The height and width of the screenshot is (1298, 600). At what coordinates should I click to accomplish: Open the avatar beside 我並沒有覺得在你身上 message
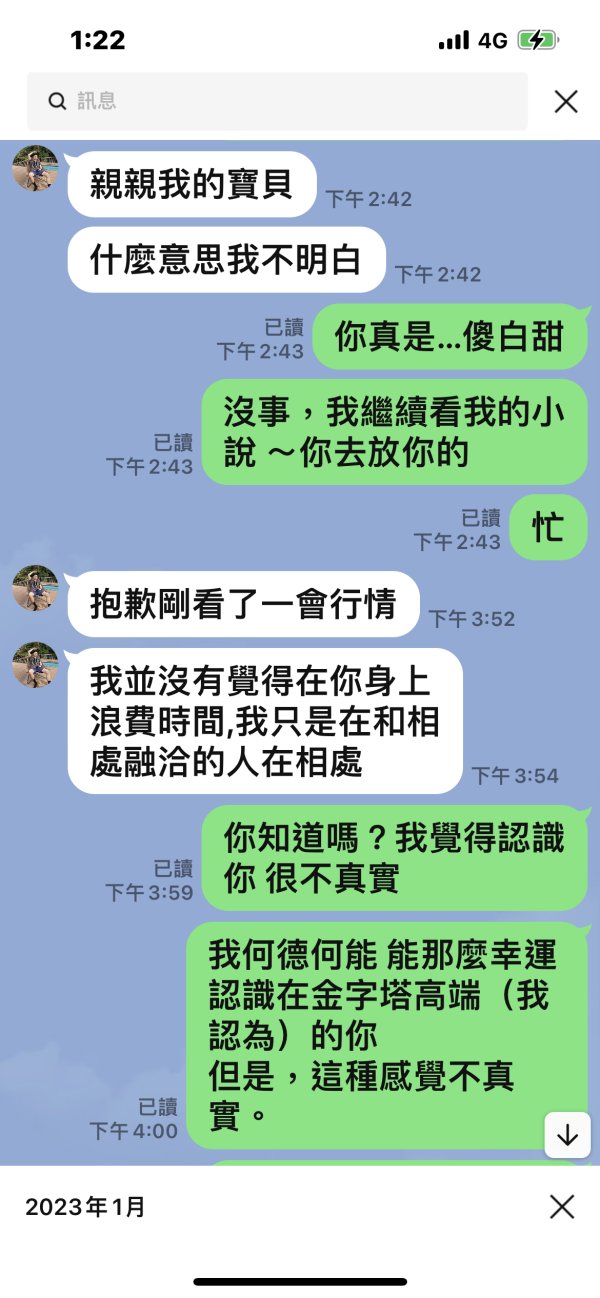pos(35,664)
